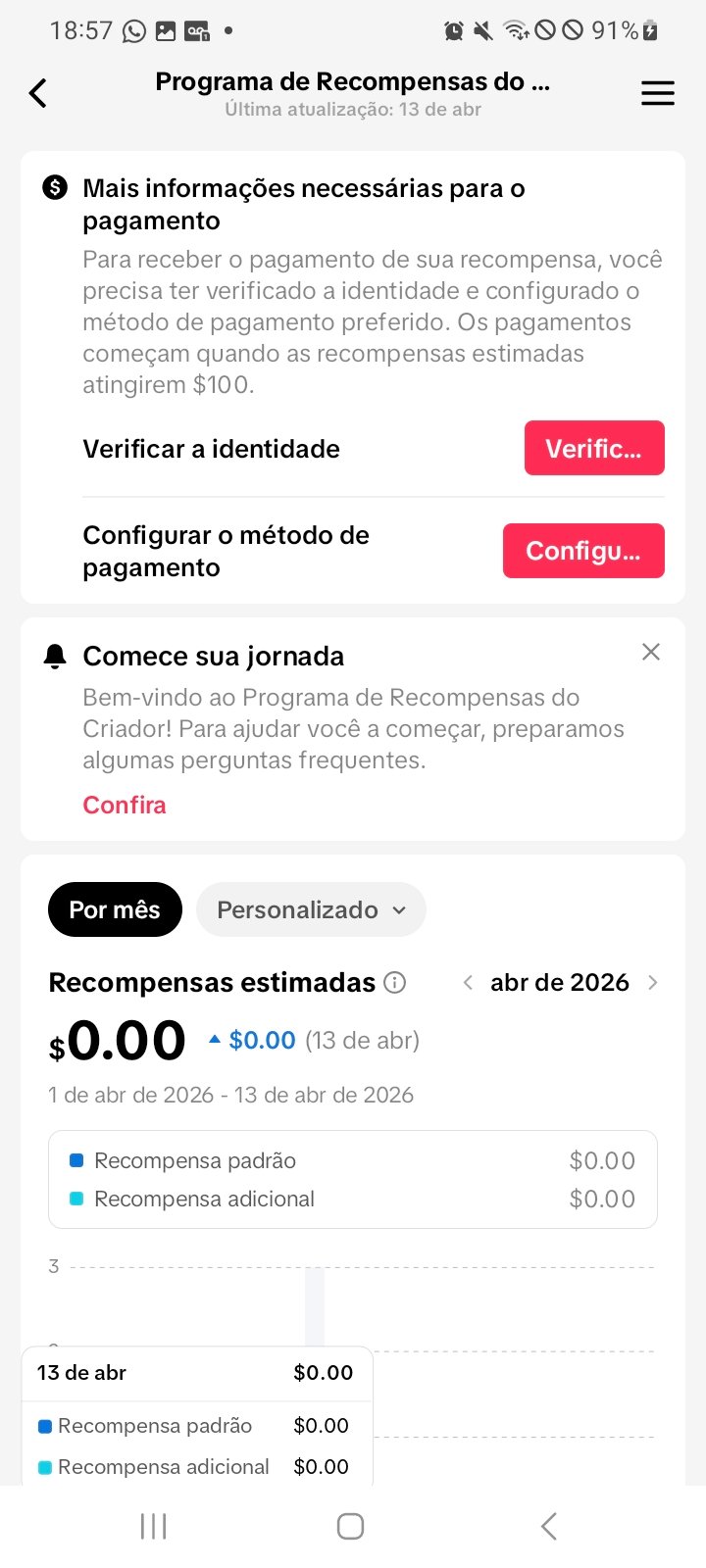Select the 'Por mês' tab
706x1568 pixels.
pyautogui.click(x=115, y=909)
